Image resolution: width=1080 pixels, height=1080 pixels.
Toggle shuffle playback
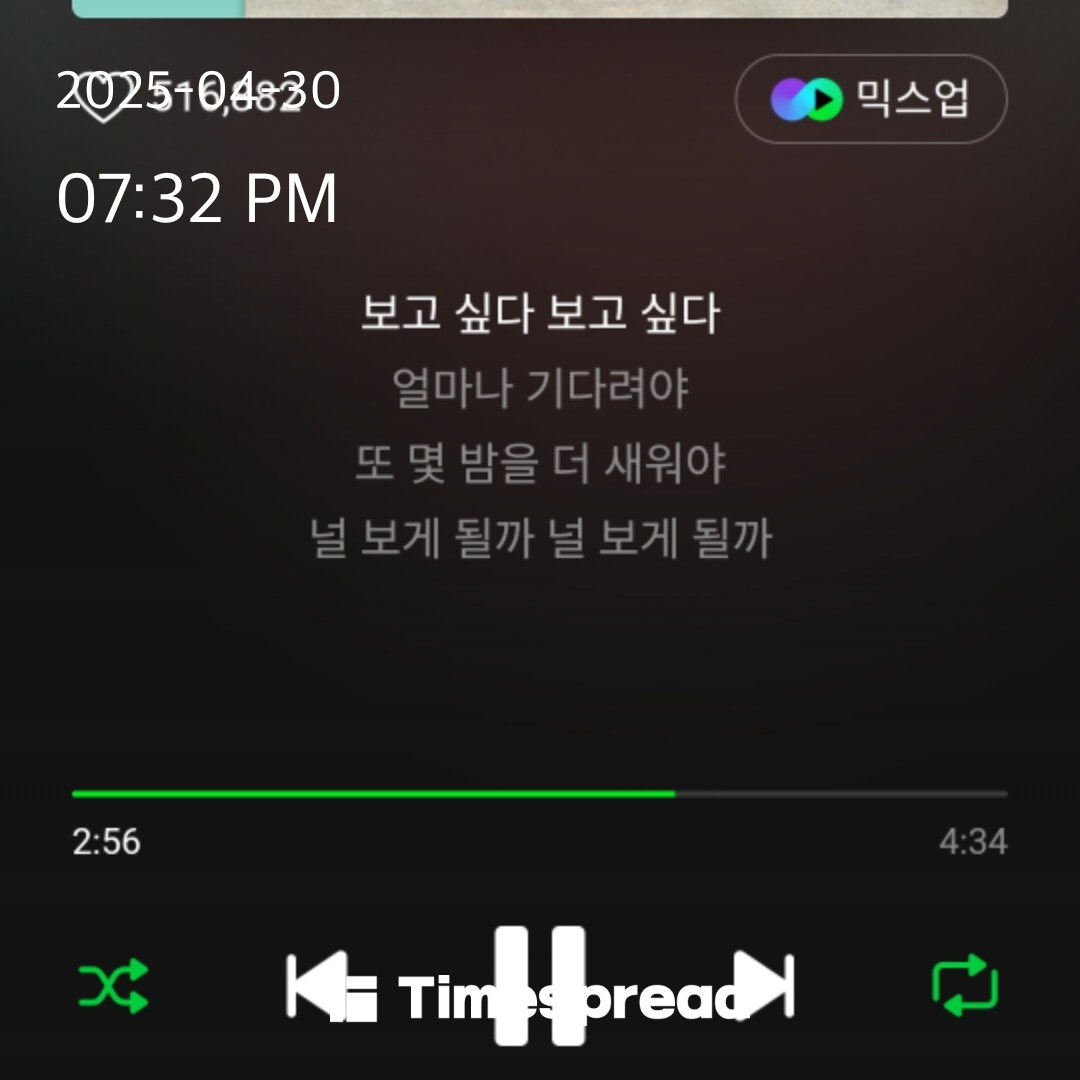pos(113,986)
